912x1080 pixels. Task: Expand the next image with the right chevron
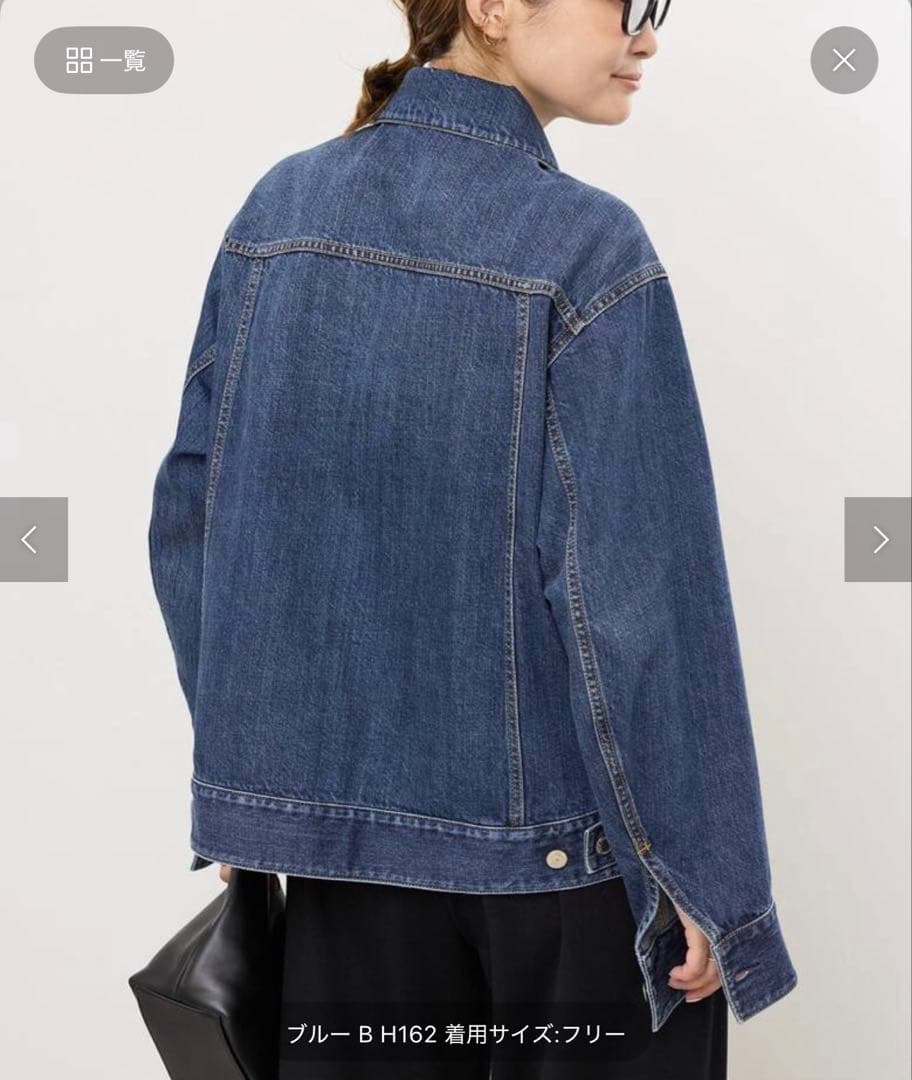(x=881, y=539)
